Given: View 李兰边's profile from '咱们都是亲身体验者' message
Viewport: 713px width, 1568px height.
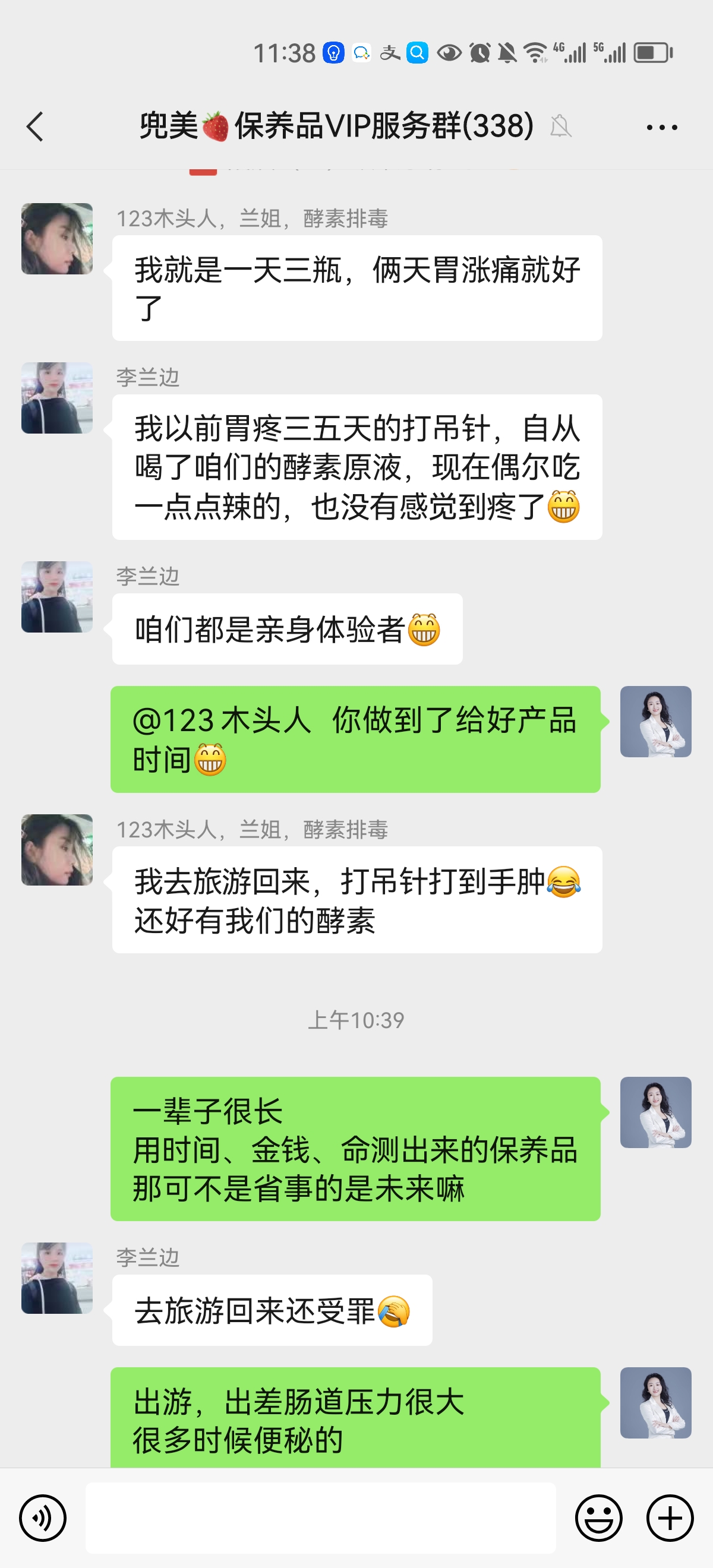Looking at the screenshot, I should point(57,596).
